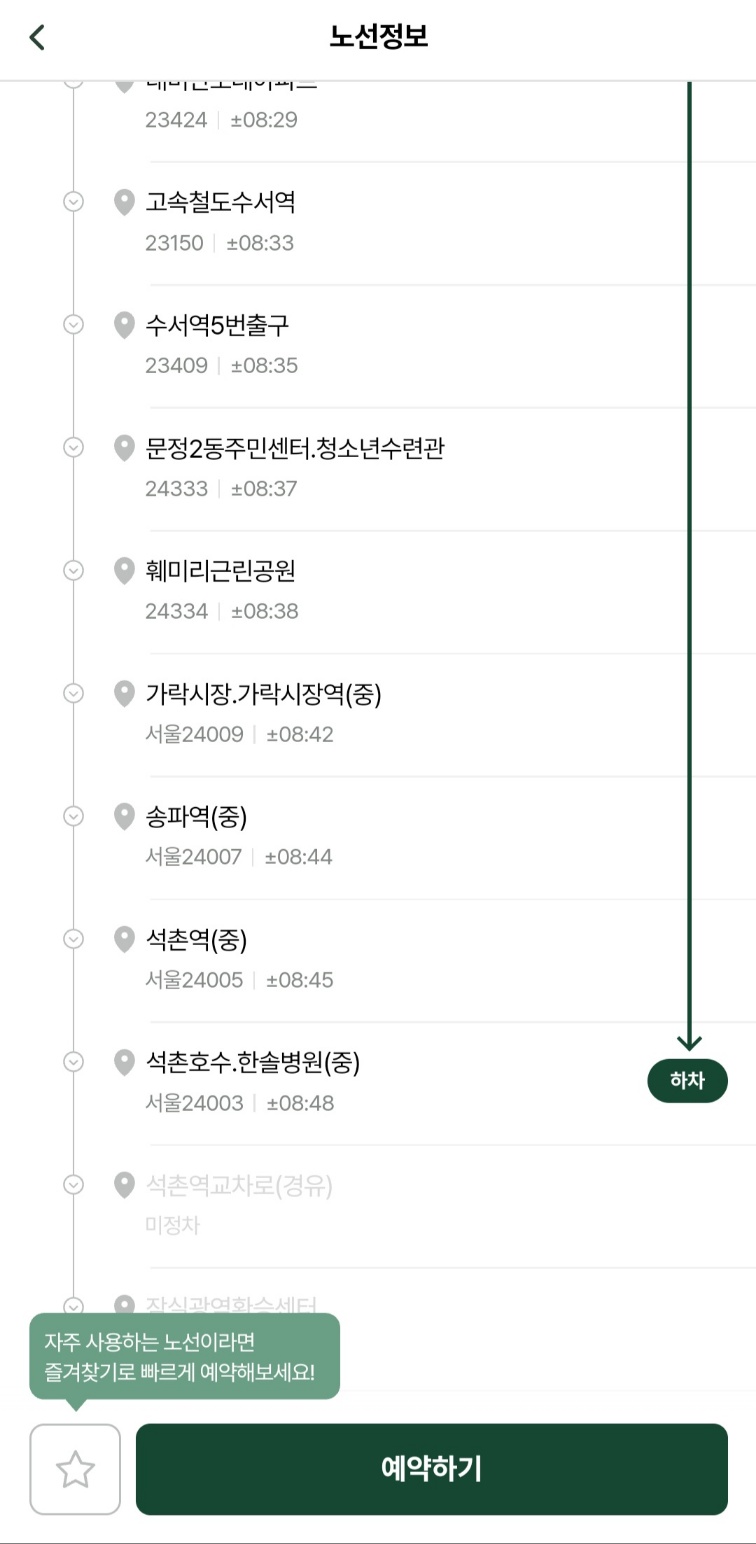Toggle the favorite star for this route

[74, 1469]
